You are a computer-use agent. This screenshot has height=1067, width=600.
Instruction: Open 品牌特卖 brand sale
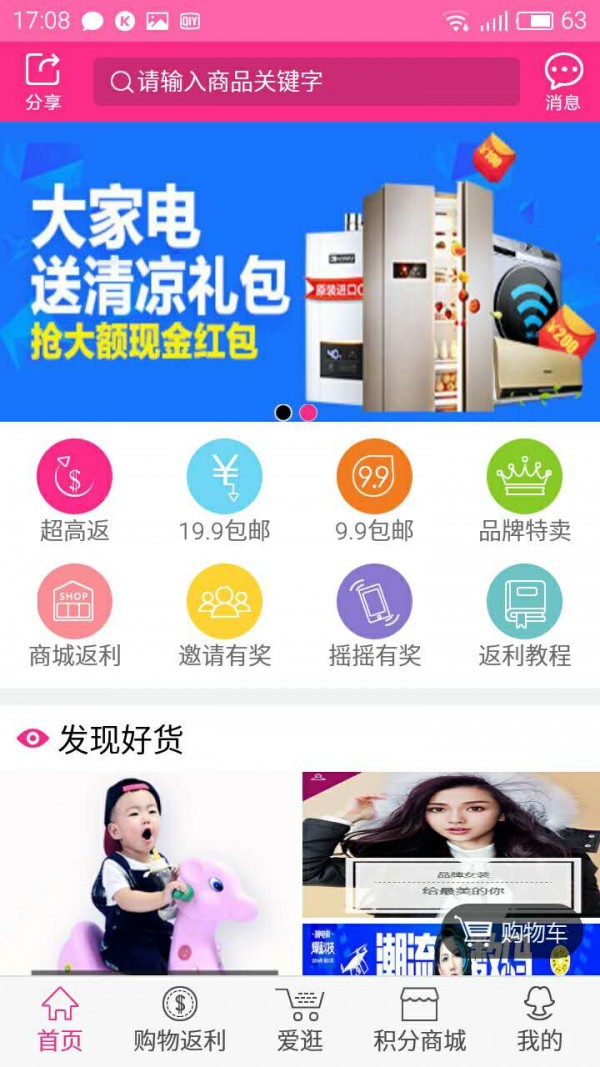point(524,490)
